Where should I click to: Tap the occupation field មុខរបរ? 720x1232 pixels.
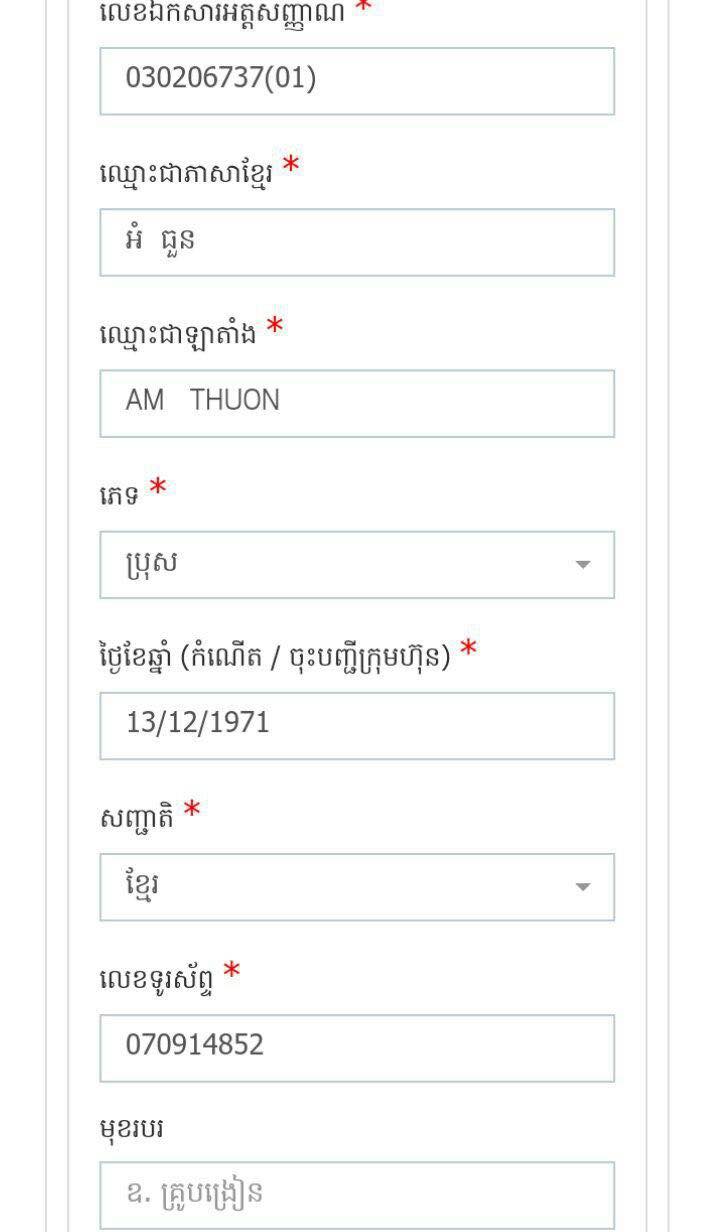pyautogui.click(x=357, y=1195)
